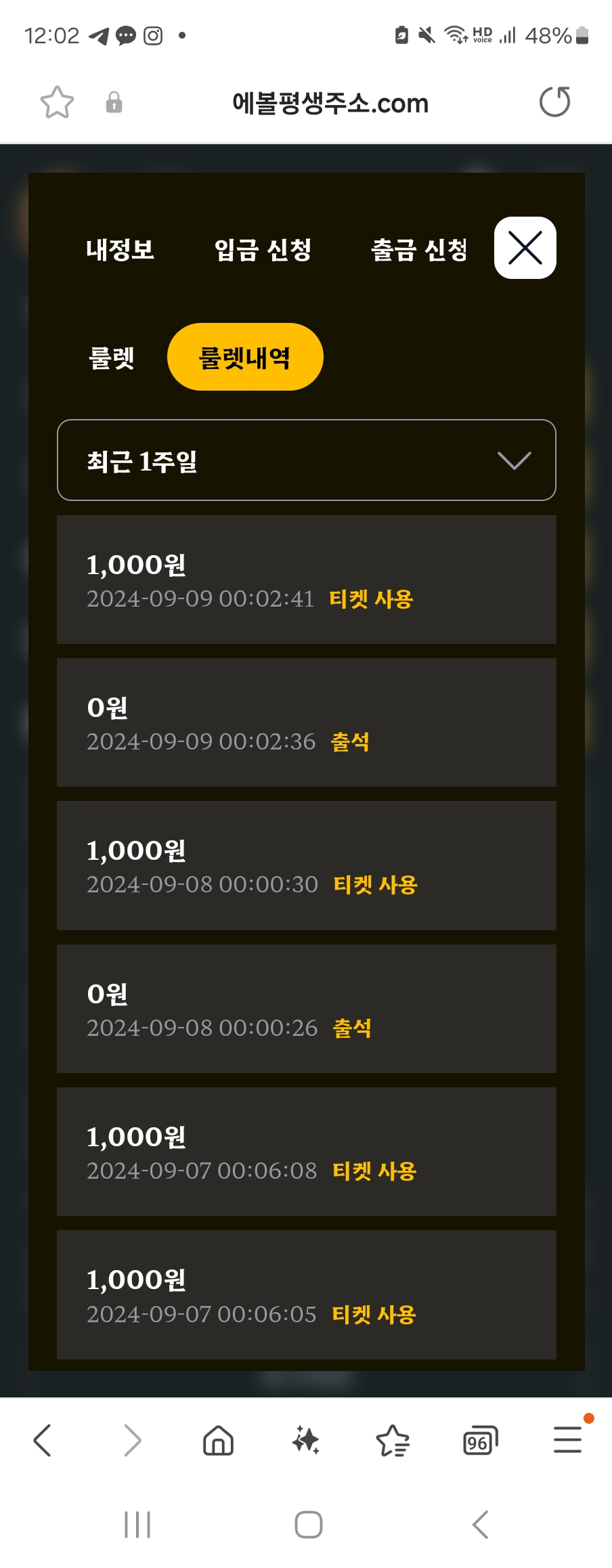Image resolution: width=612 pixels, height=1568 pixels.
Task: Tap the system home button
Action: 308,1525
